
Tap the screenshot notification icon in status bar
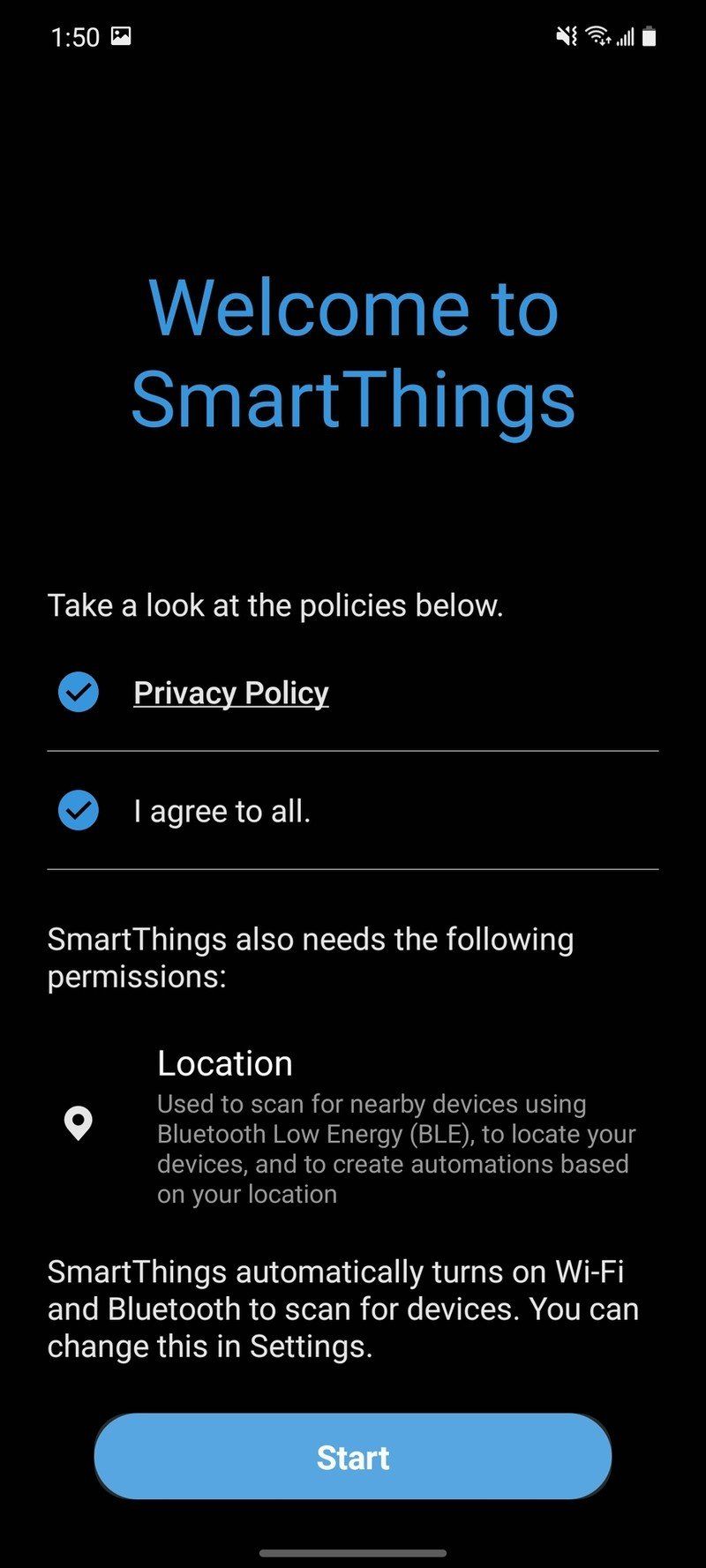click(x=119, y=36)
